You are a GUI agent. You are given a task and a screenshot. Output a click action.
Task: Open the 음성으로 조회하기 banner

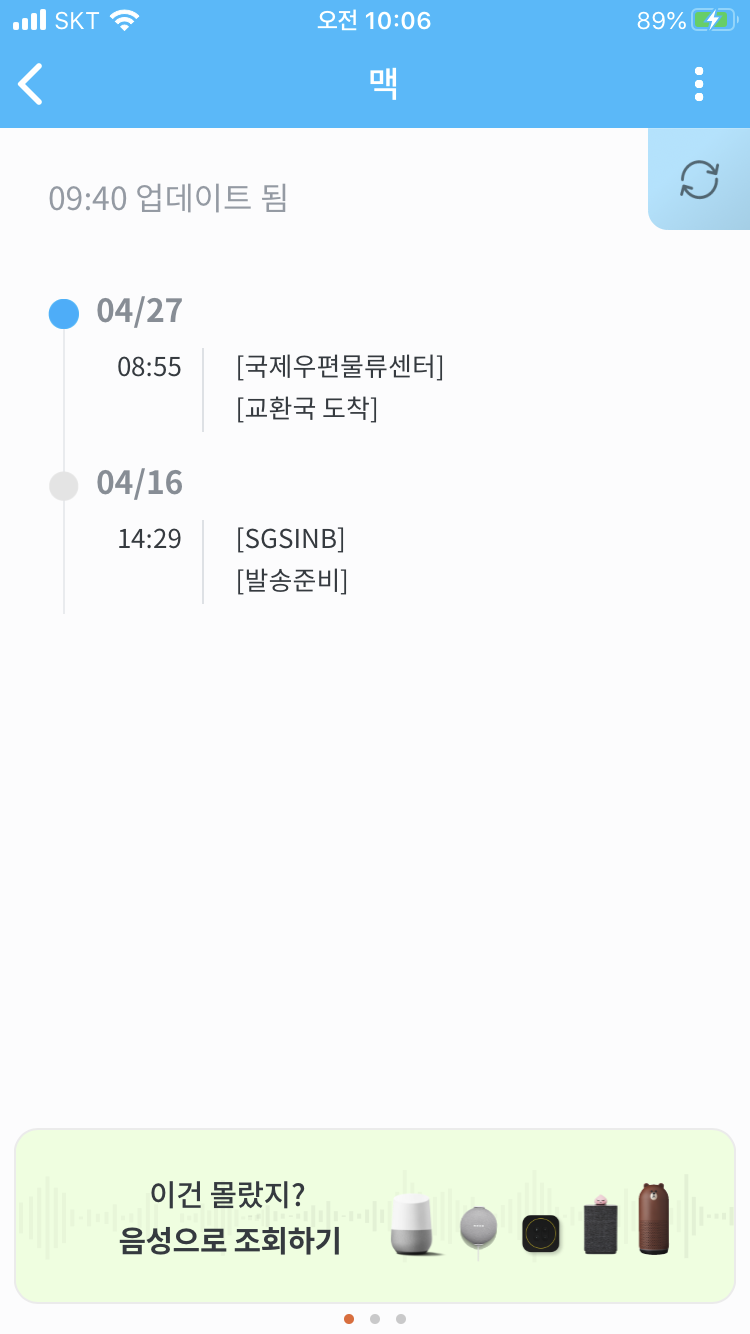375,1216
